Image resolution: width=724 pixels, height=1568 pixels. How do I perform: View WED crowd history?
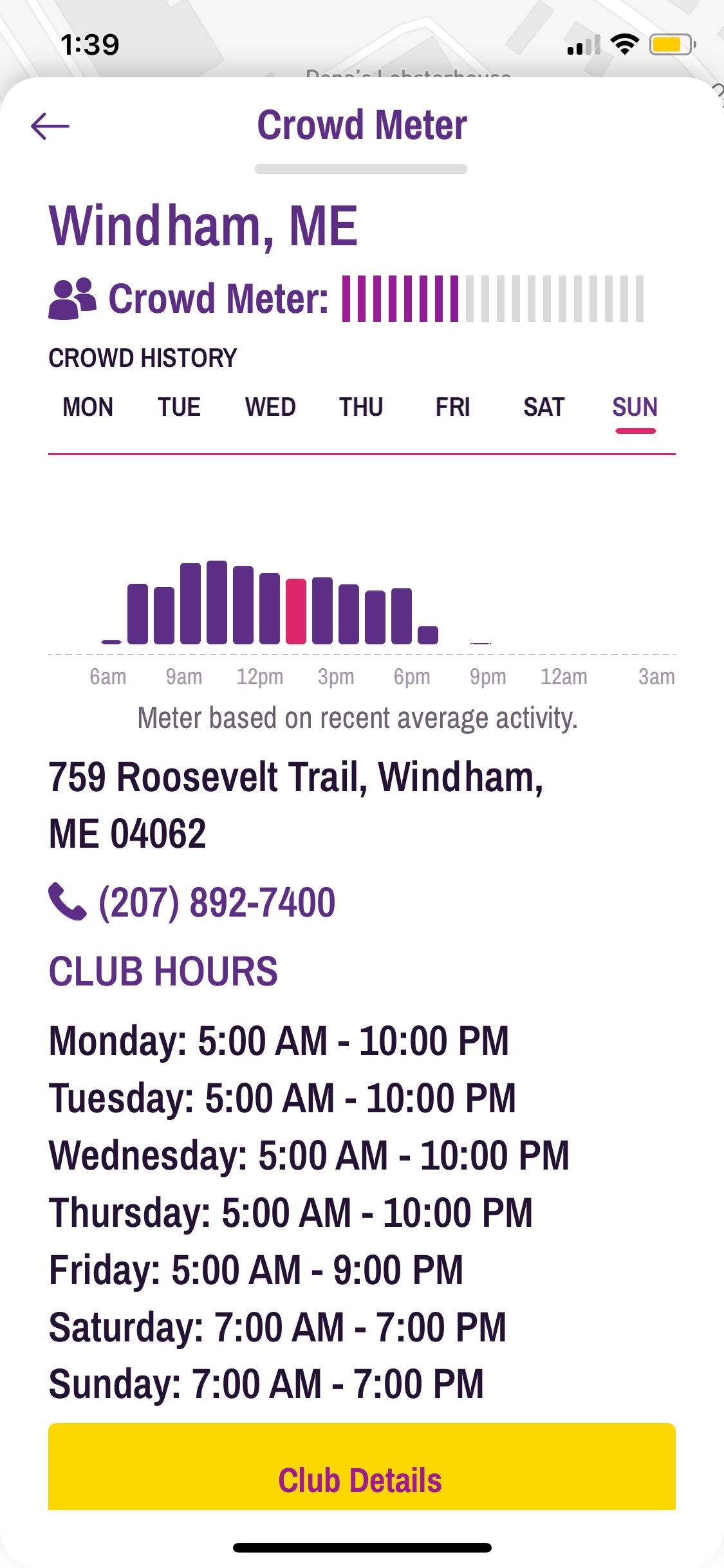pos(270,407)
